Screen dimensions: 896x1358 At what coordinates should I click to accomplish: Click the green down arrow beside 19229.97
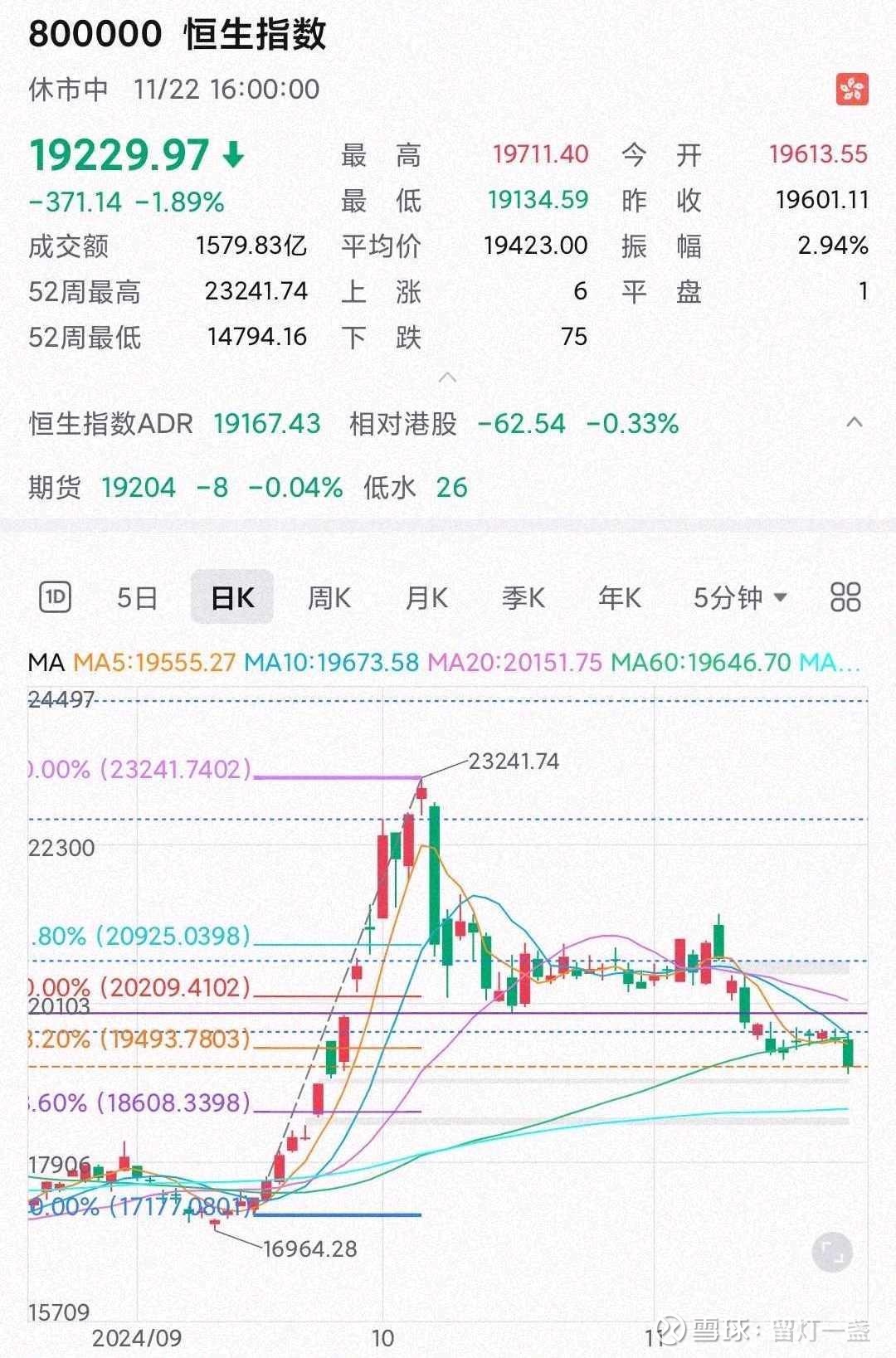click(x=235, y=153)
